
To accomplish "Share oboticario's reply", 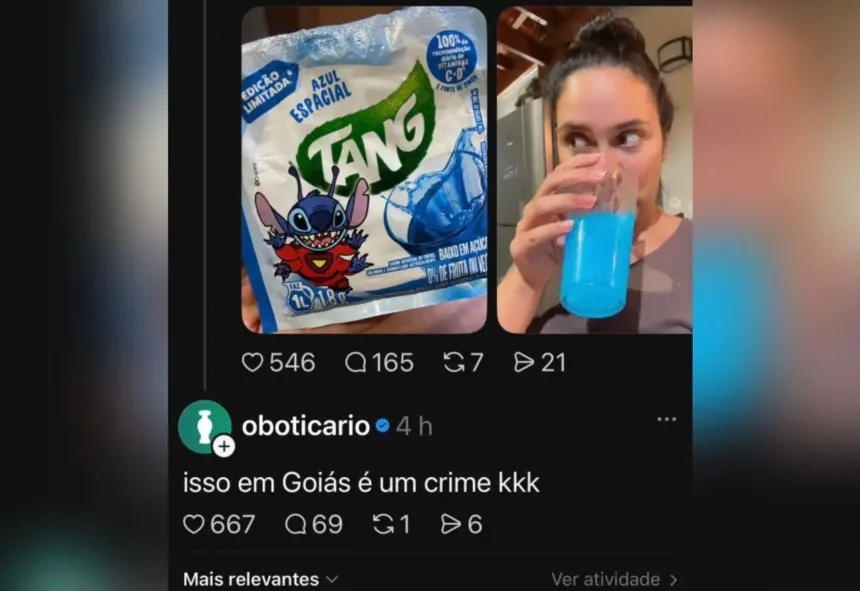I will tap(451, 524).
